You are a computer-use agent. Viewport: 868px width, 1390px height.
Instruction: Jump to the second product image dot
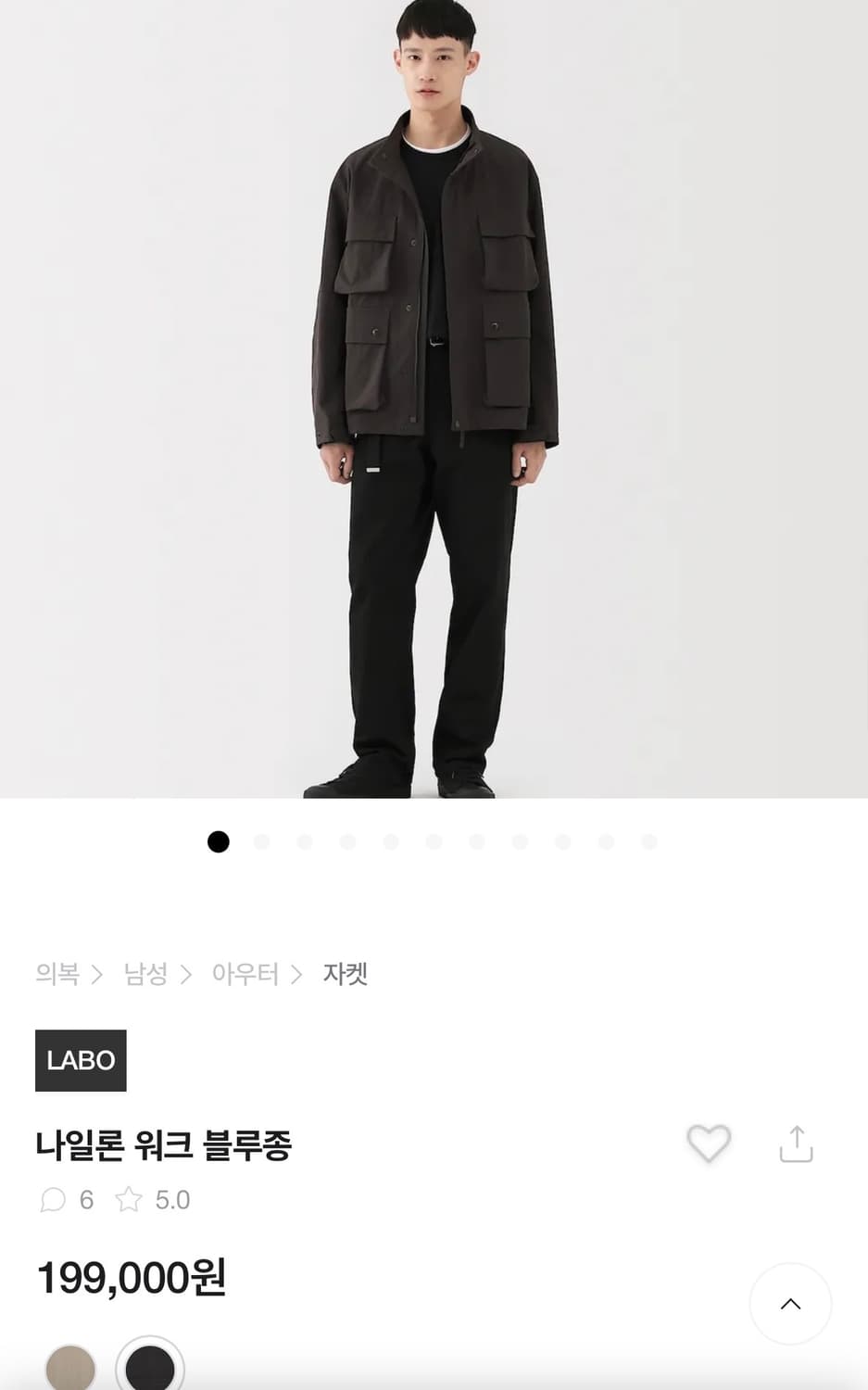262,841
